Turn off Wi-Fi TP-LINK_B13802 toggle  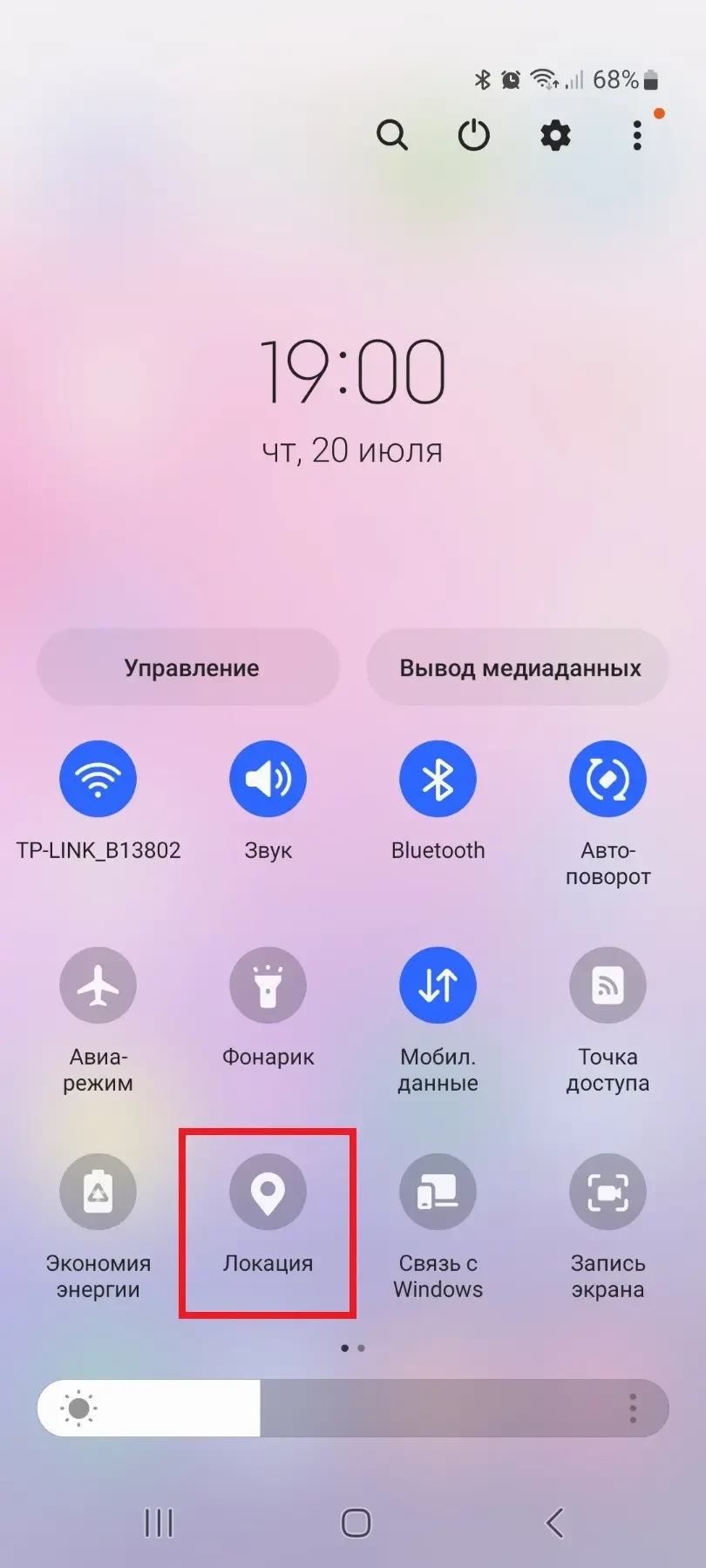coord(98,779)
